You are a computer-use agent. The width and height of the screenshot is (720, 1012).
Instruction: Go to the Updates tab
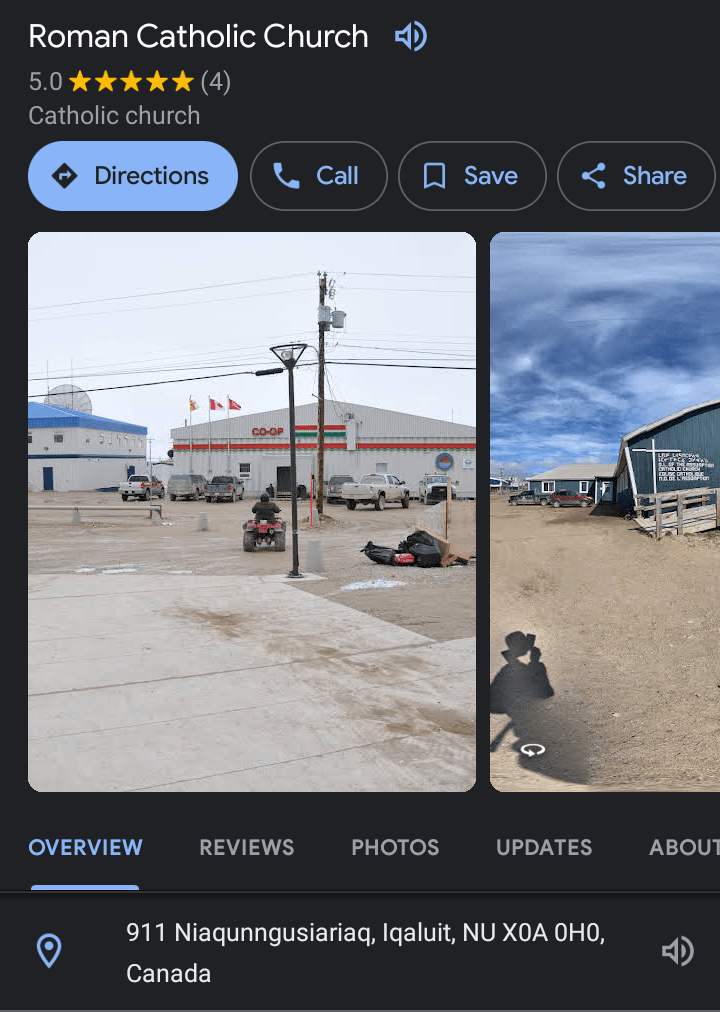[x=544, y=848]
